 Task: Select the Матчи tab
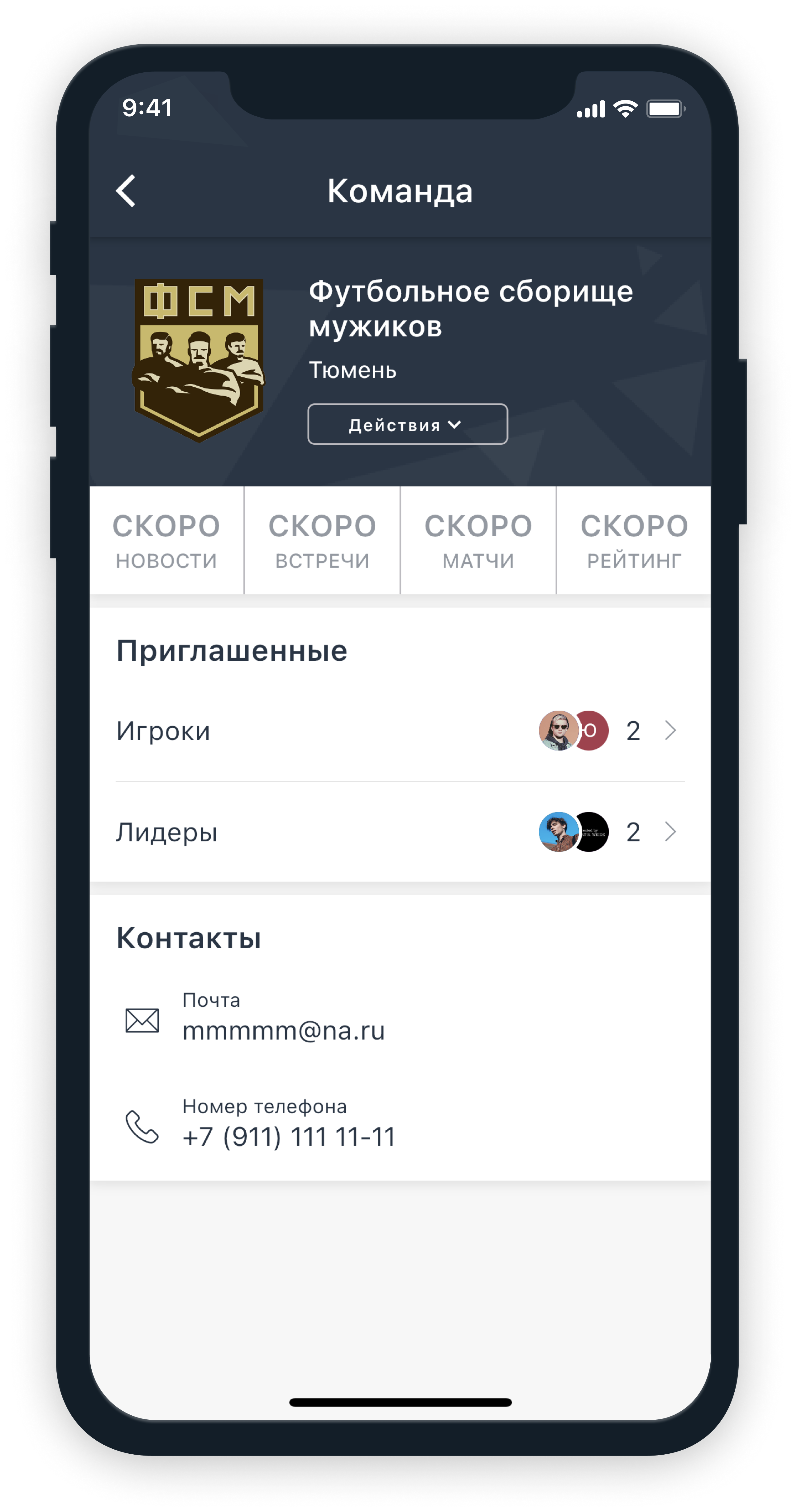(x=478, y=541)
